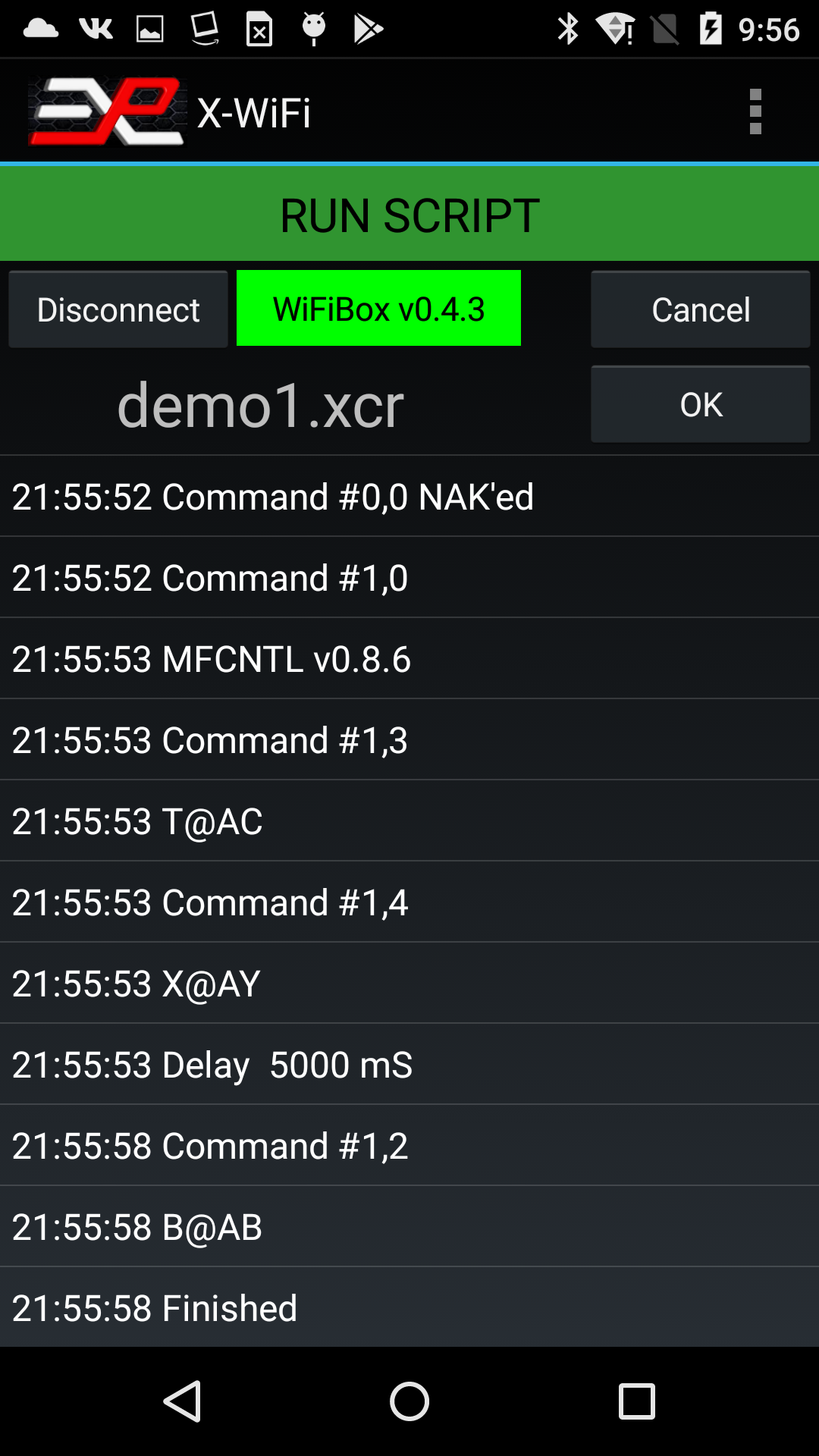
Task: Confirm with the OK button
Action: point(700,404)
